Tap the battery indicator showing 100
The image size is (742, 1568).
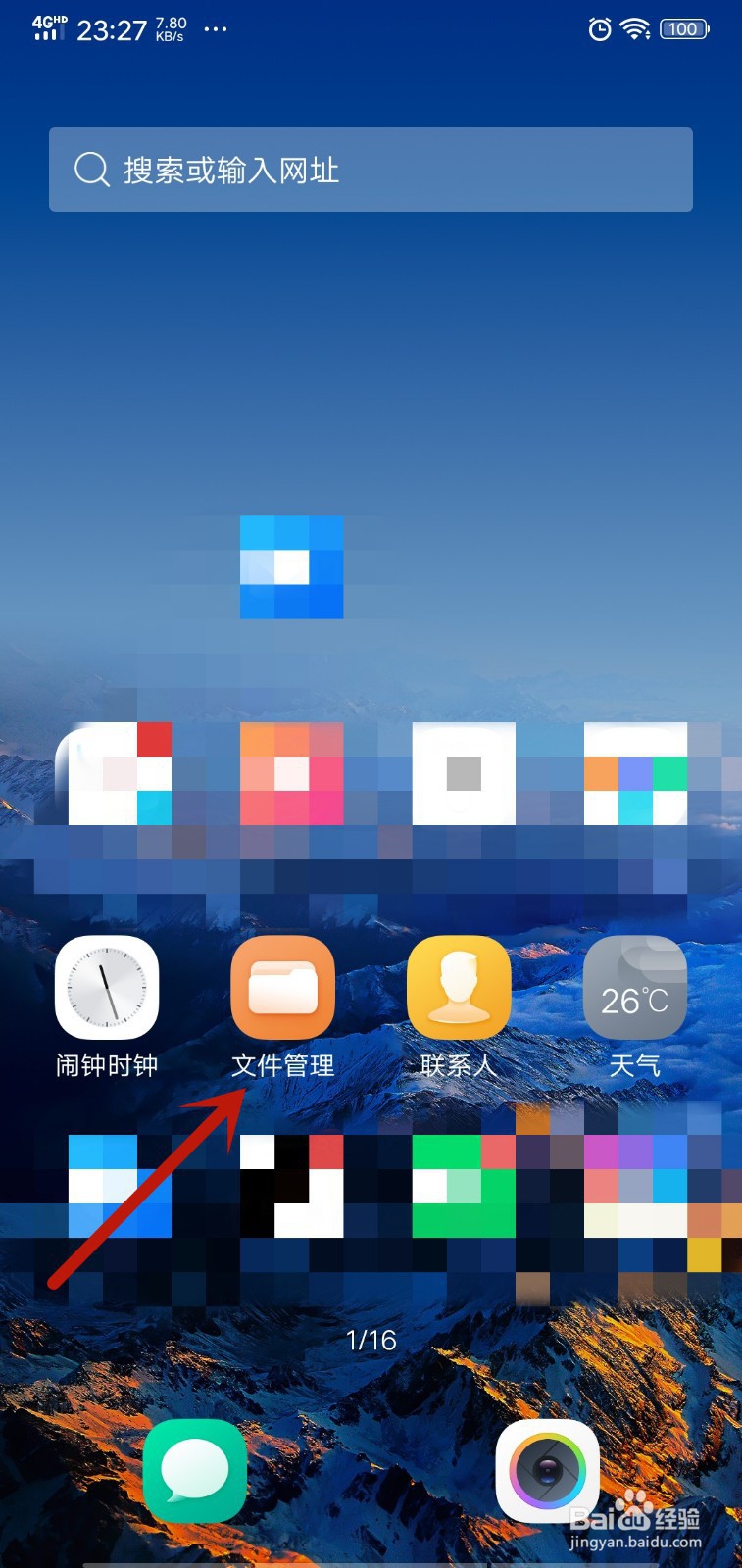tap(683, 29)
